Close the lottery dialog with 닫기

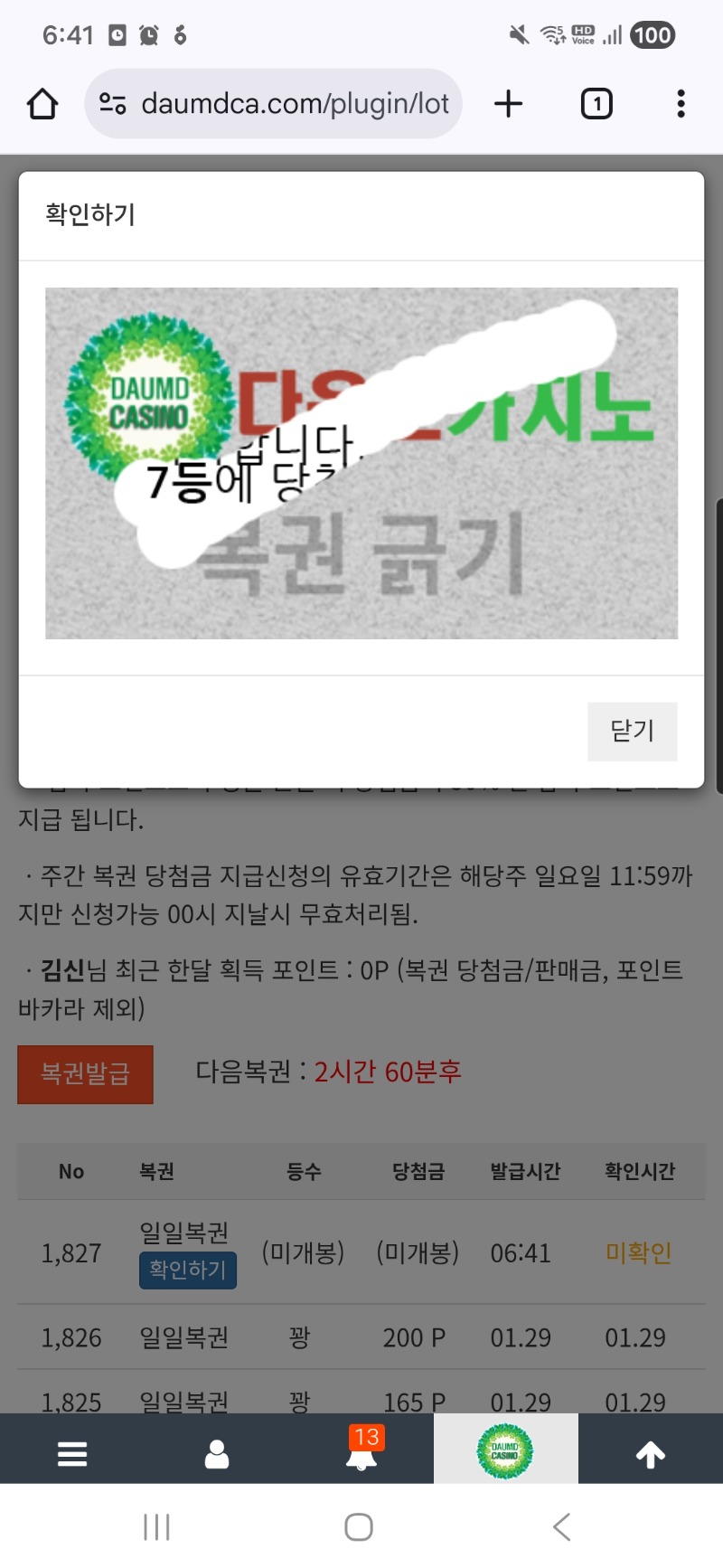pos(632,731)
